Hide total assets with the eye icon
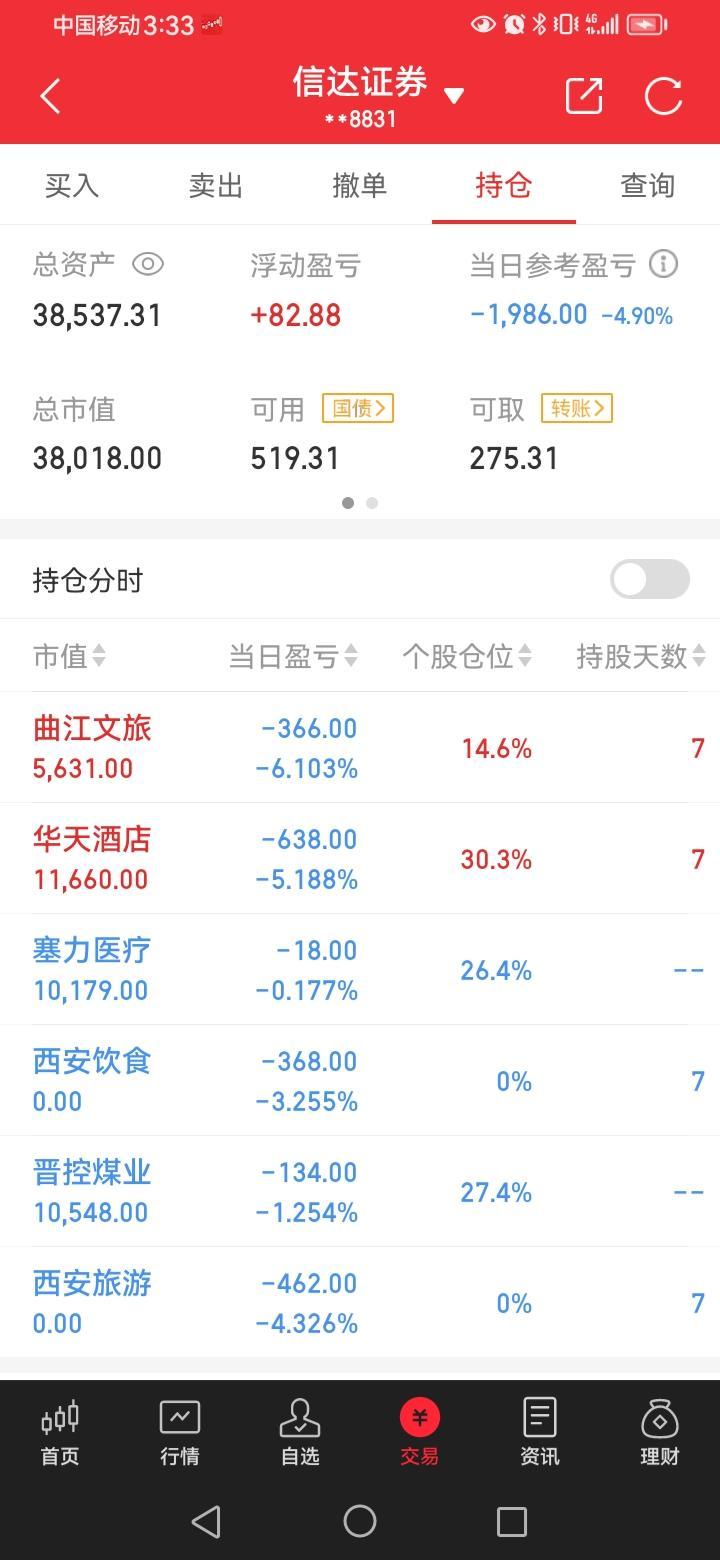This screenshot has height=1560, width=720. tap(148, 264)
